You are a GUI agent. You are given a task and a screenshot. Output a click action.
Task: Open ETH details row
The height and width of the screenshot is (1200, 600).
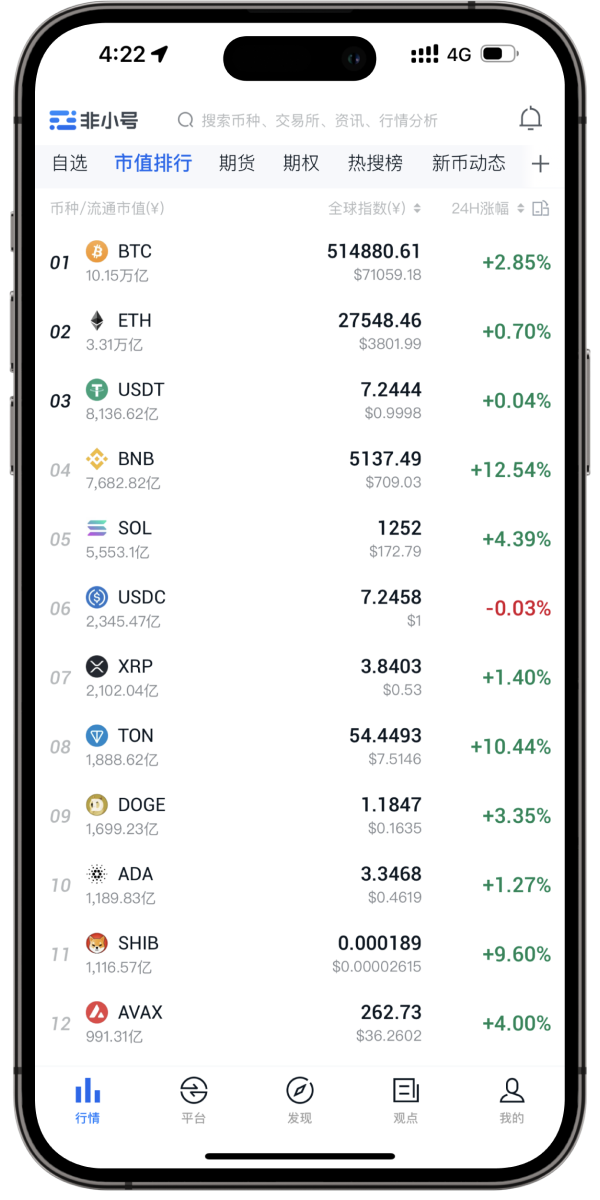click(300, 331)
